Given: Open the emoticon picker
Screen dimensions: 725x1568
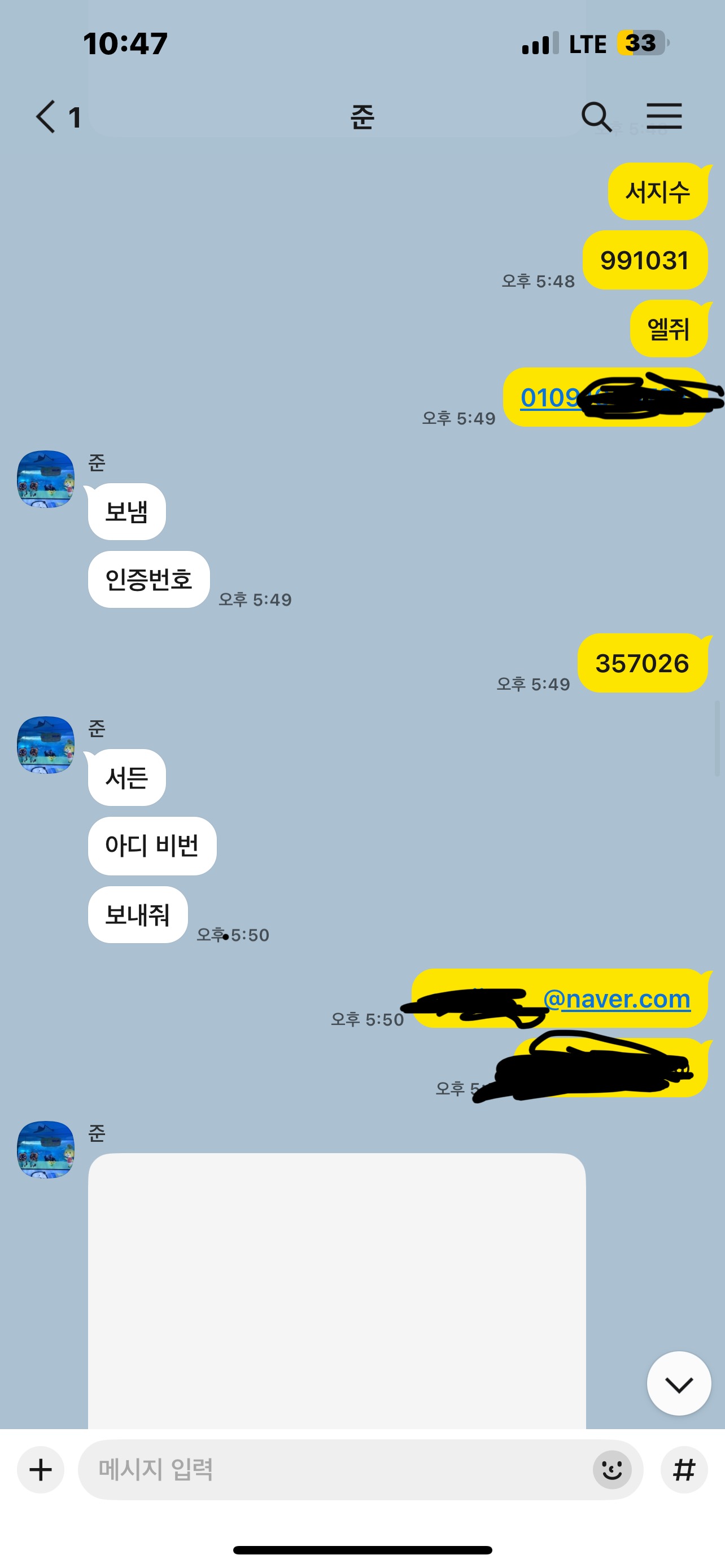Looking at the screenshot, I should click(612, 1469).
